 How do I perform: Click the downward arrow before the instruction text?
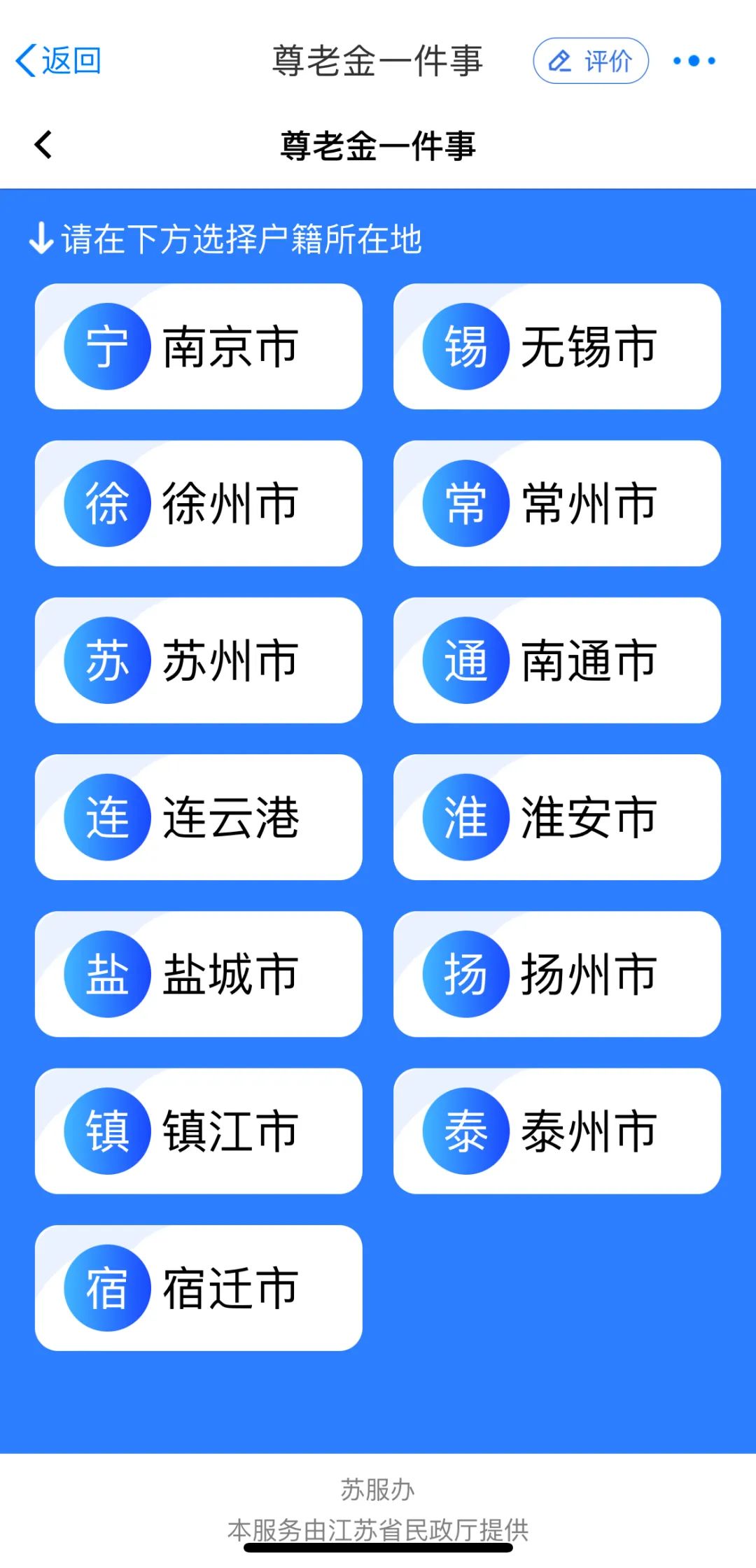click(x=40, y=239)
